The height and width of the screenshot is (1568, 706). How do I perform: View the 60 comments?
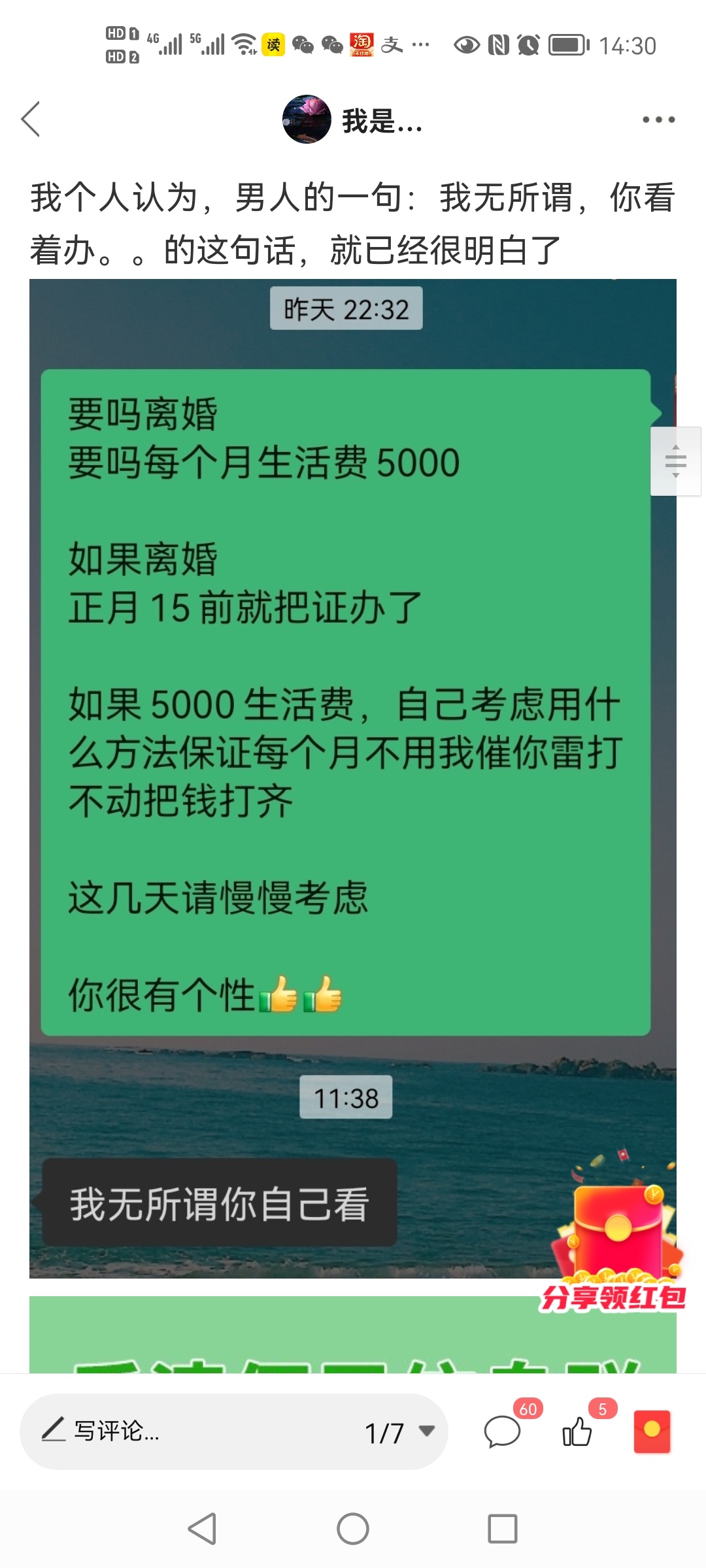502,1431
